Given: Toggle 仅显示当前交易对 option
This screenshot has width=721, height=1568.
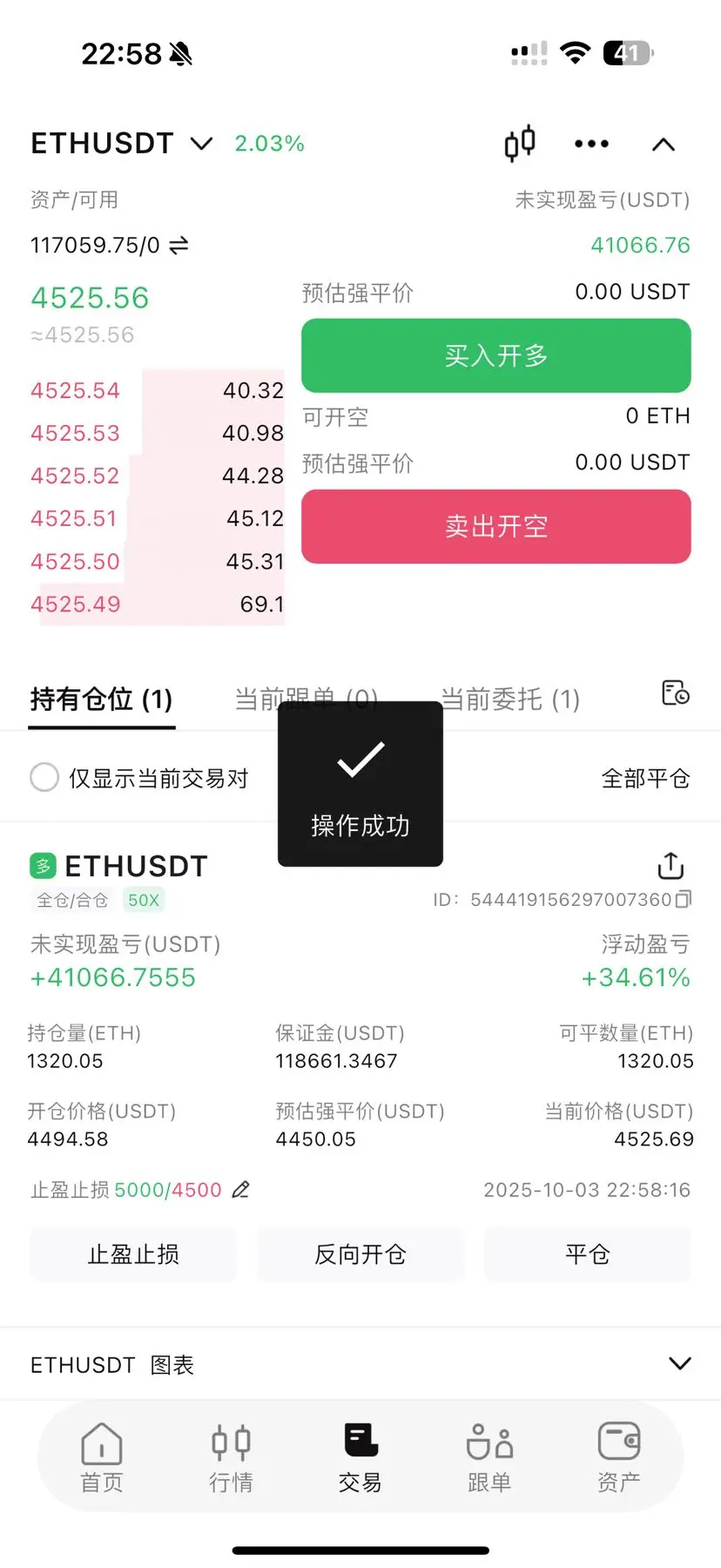Looking at the screenshot, I should click(x=139, y=778).
